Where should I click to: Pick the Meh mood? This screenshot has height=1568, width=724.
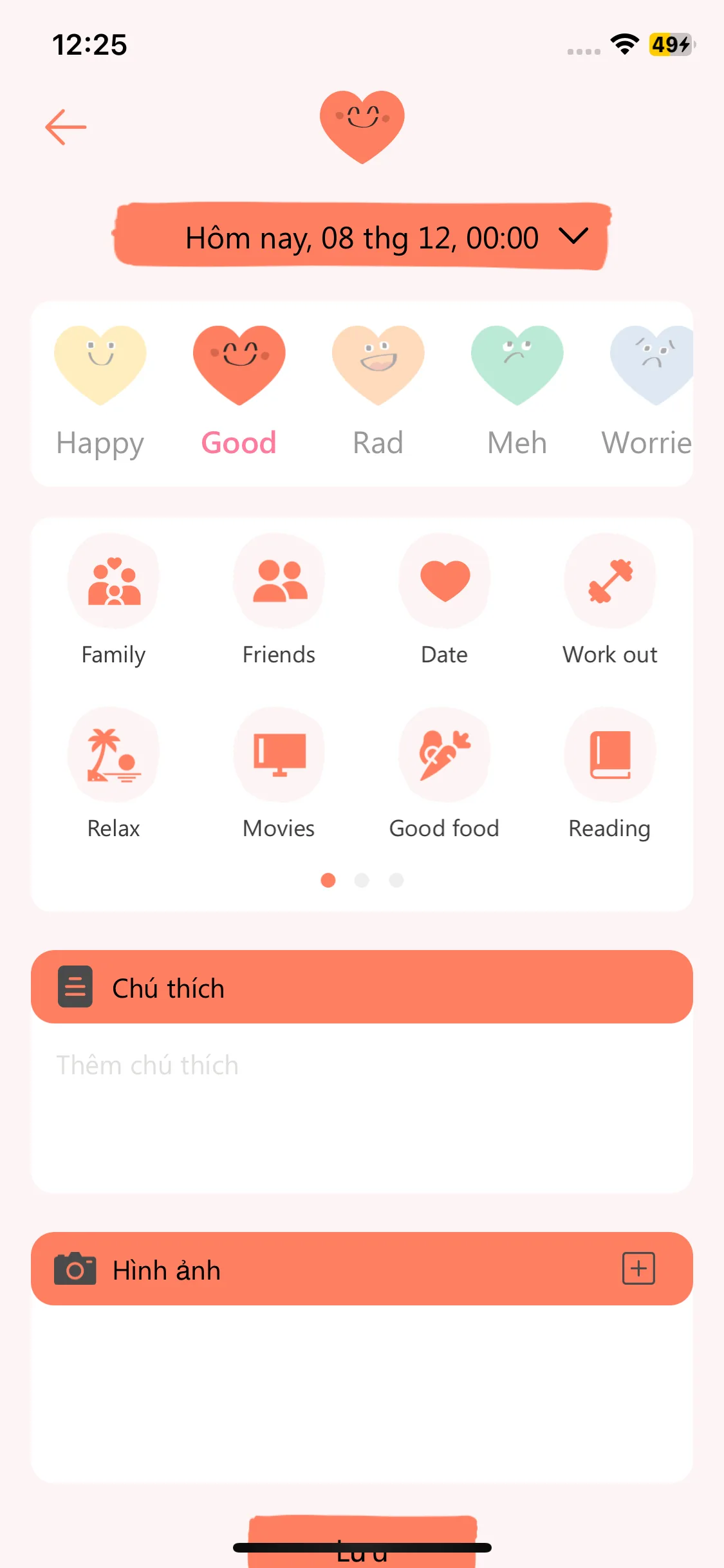[517, 366]
